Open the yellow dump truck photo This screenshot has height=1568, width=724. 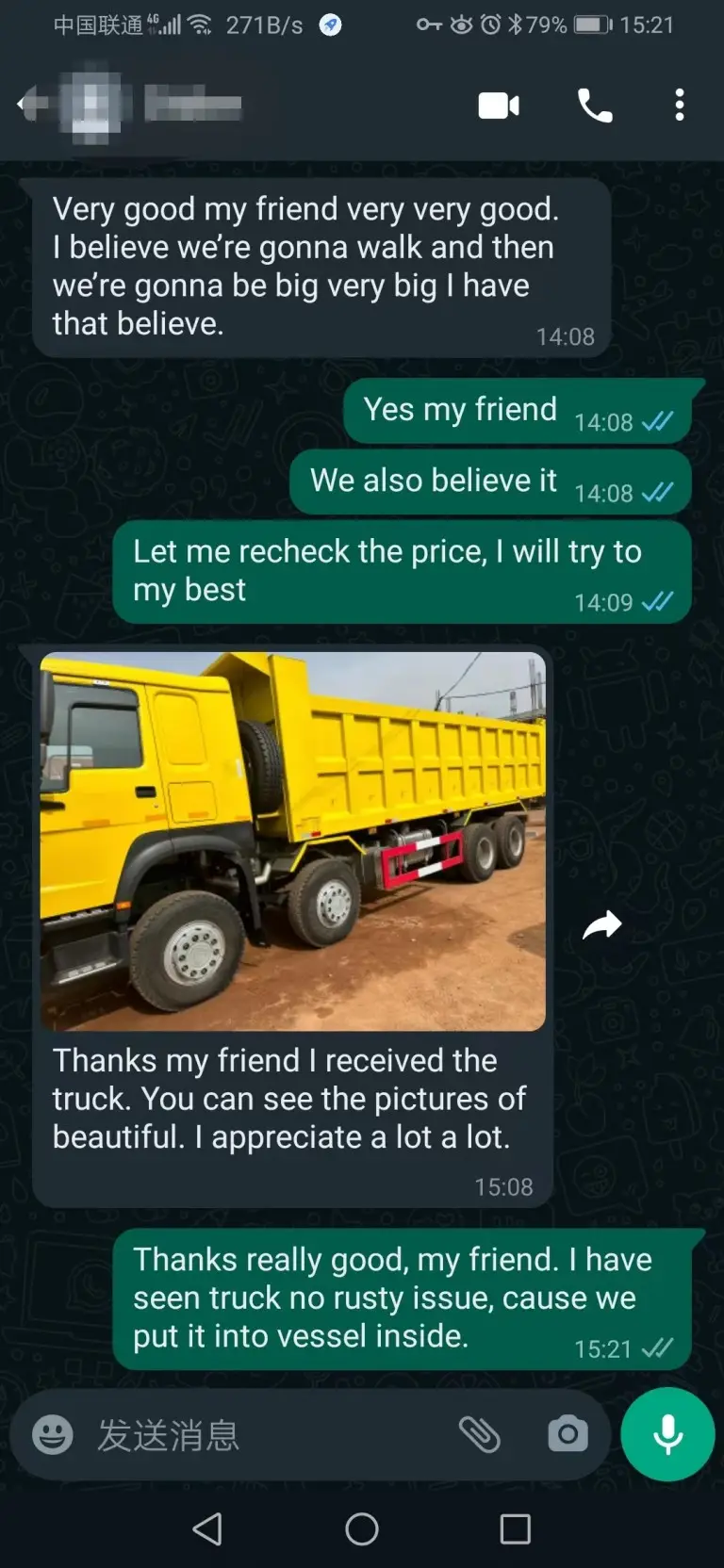(292, 841)
